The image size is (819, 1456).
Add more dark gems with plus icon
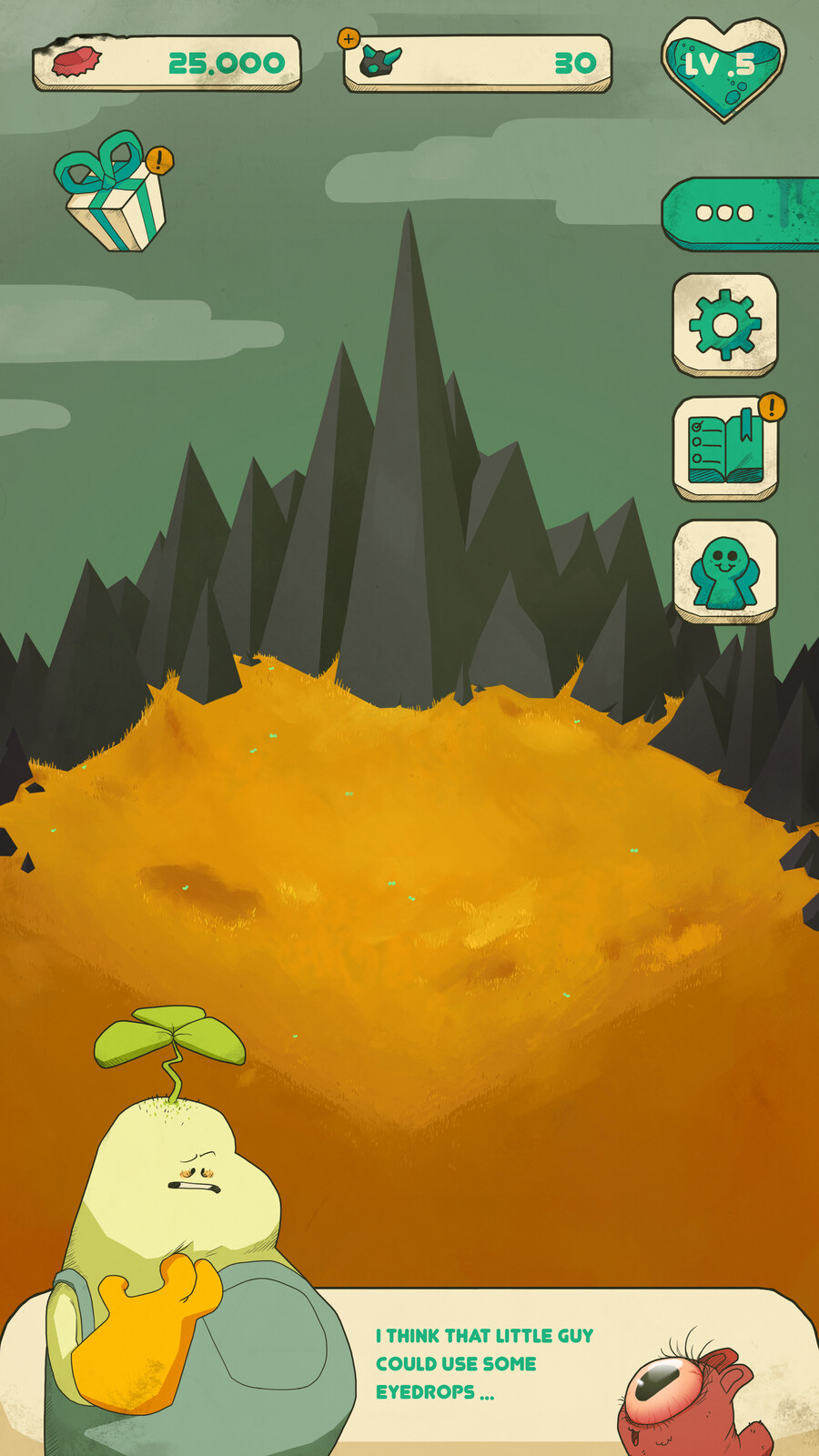[349, 39]
